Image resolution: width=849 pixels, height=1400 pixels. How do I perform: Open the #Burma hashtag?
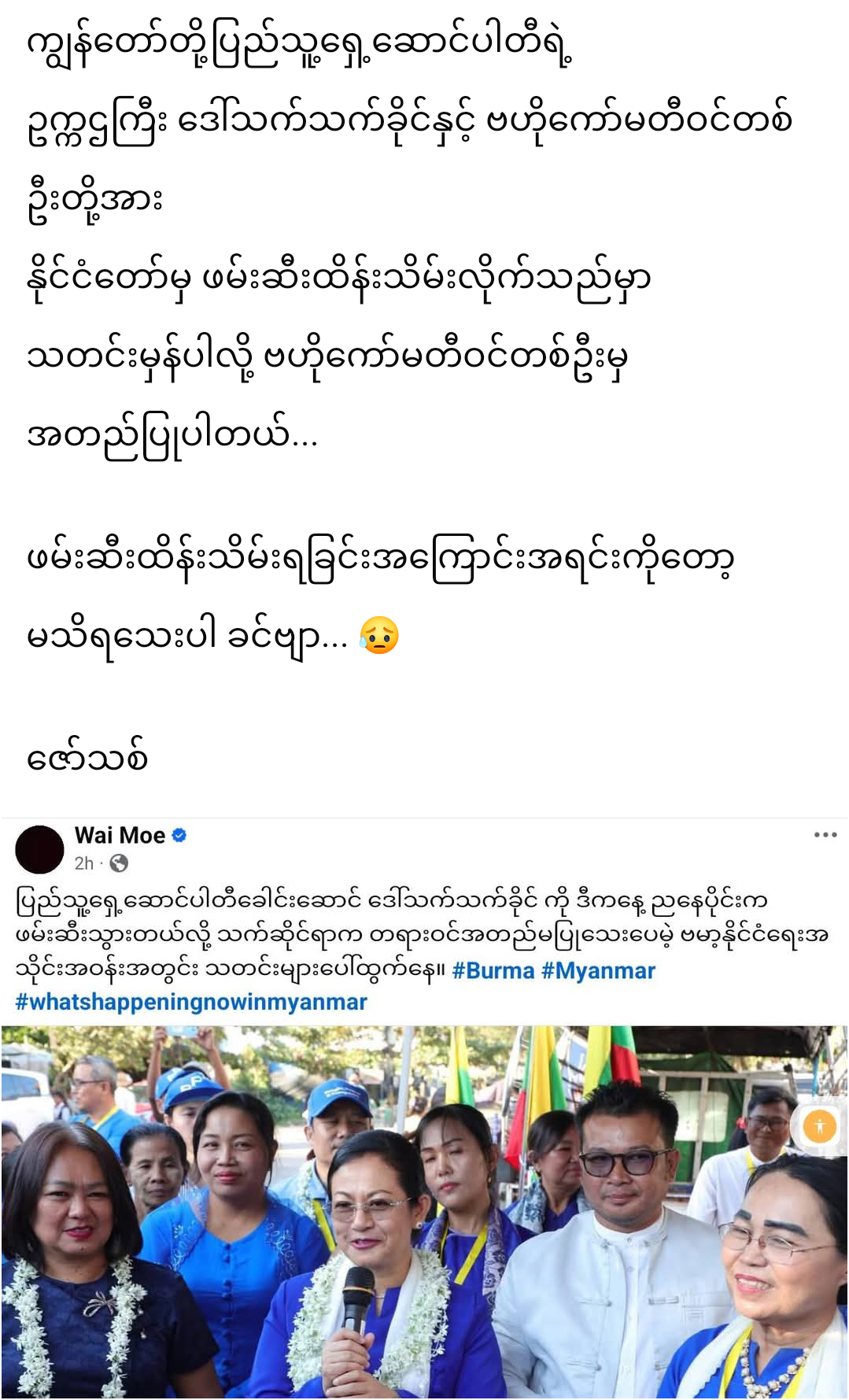click(x=493, y=971)
